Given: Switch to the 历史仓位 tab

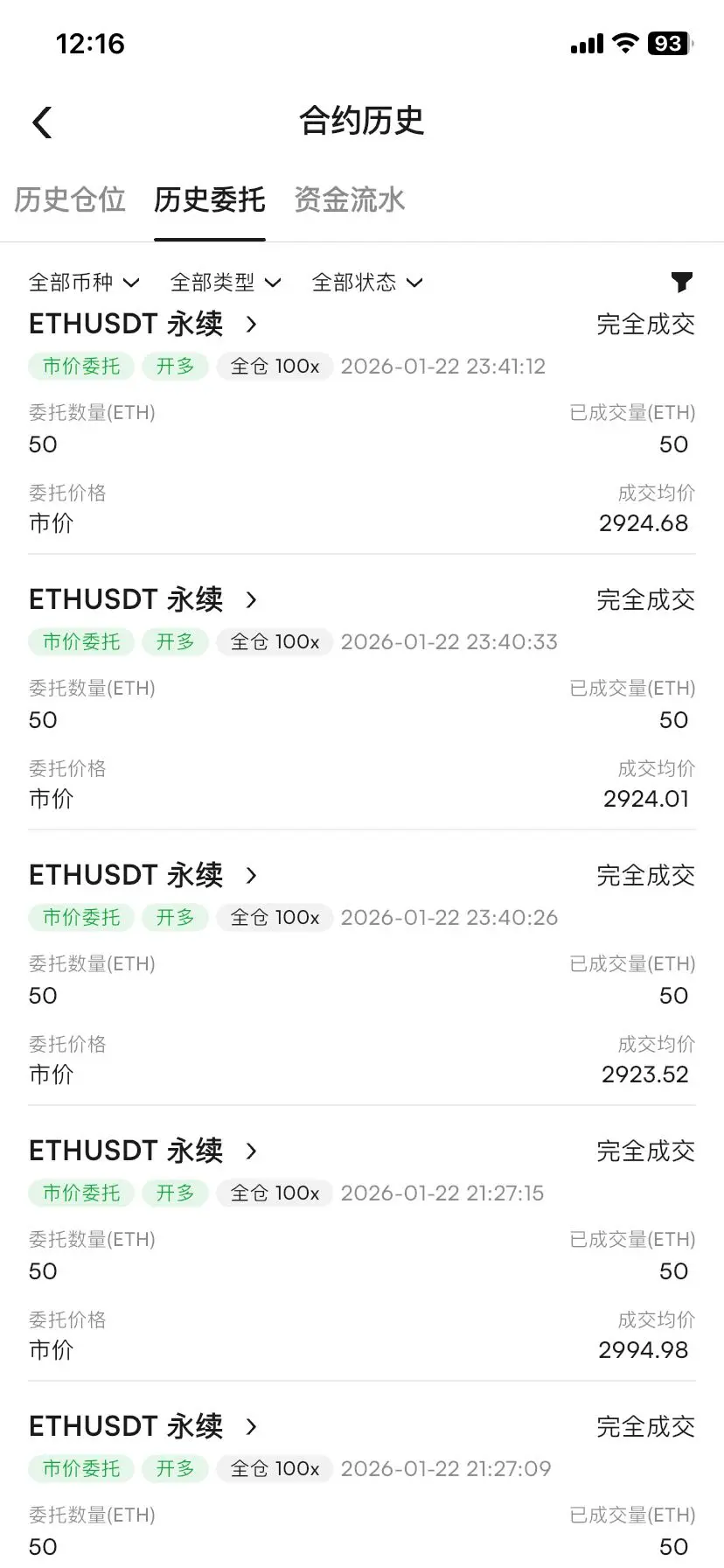Looking at the screenshot, I should [x=70, y=199].
